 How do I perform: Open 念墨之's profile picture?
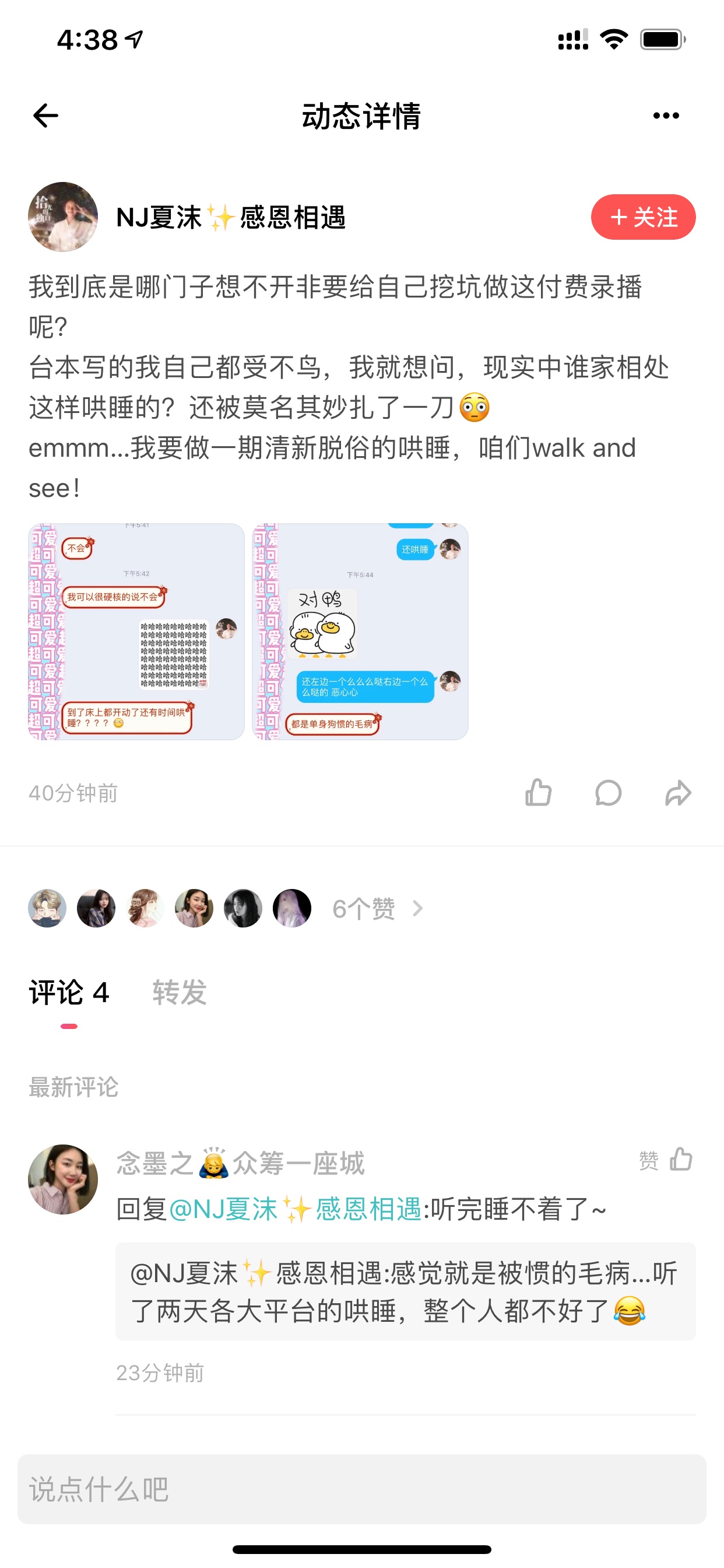click(x=63, y=1179)
